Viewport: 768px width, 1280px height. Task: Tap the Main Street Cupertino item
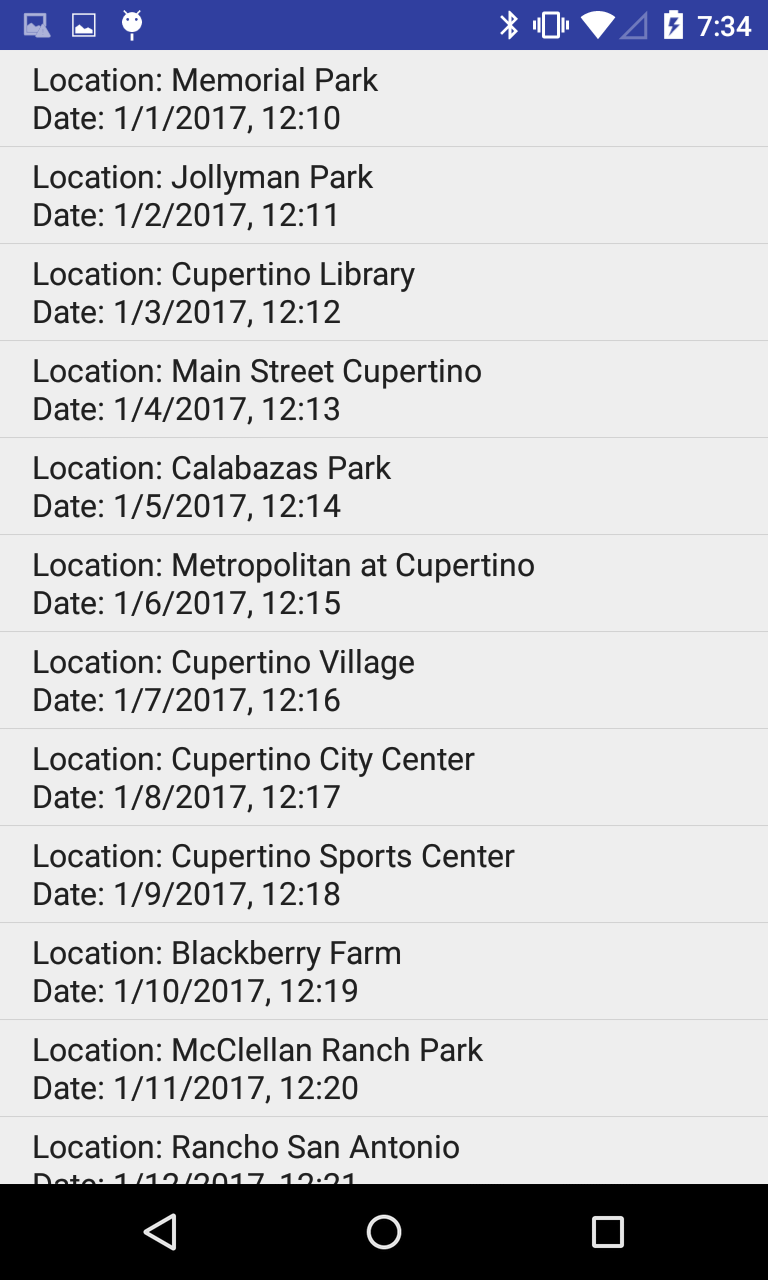384,390
